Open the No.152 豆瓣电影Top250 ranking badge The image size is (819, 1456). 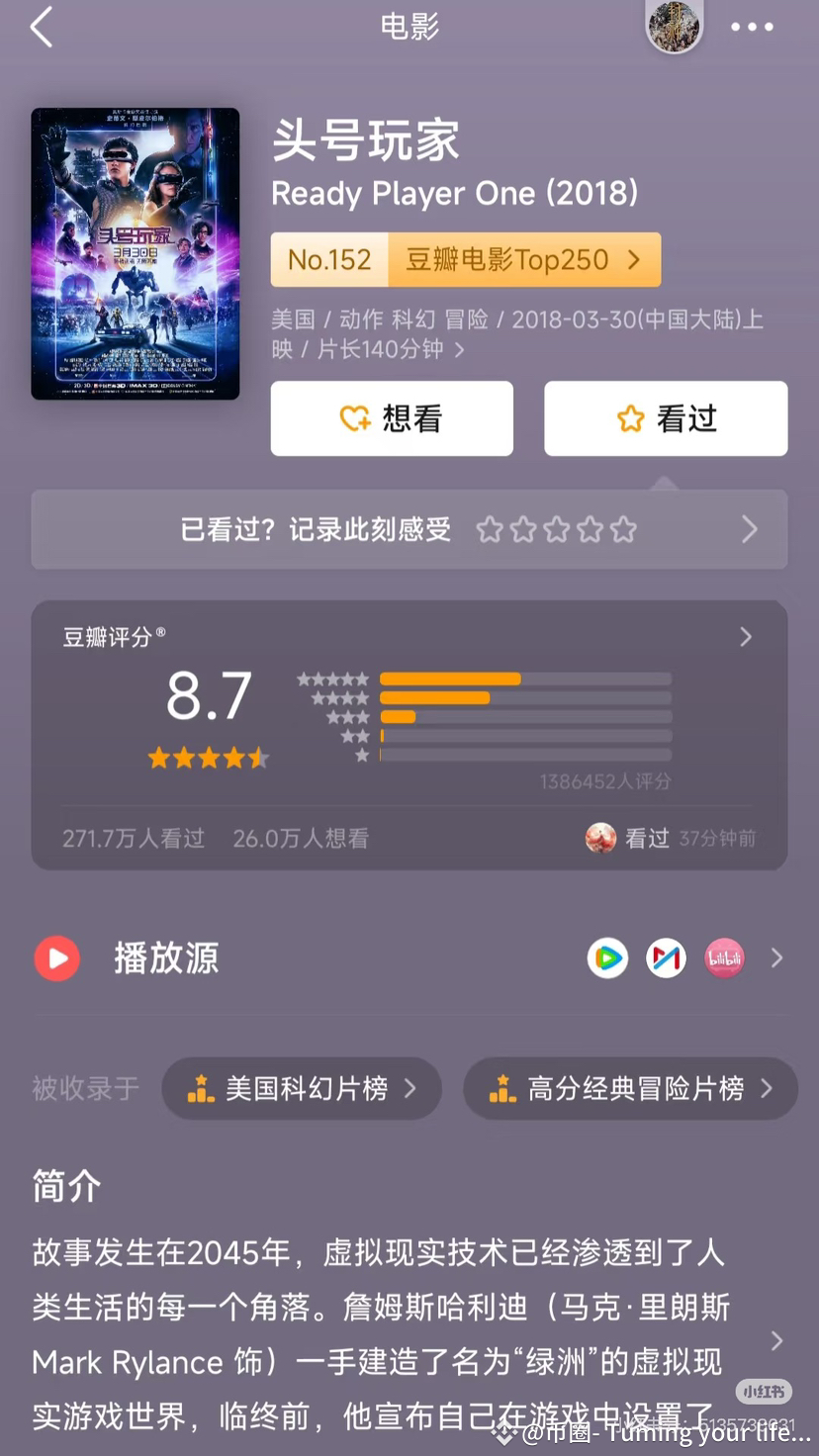pos(466,259)
